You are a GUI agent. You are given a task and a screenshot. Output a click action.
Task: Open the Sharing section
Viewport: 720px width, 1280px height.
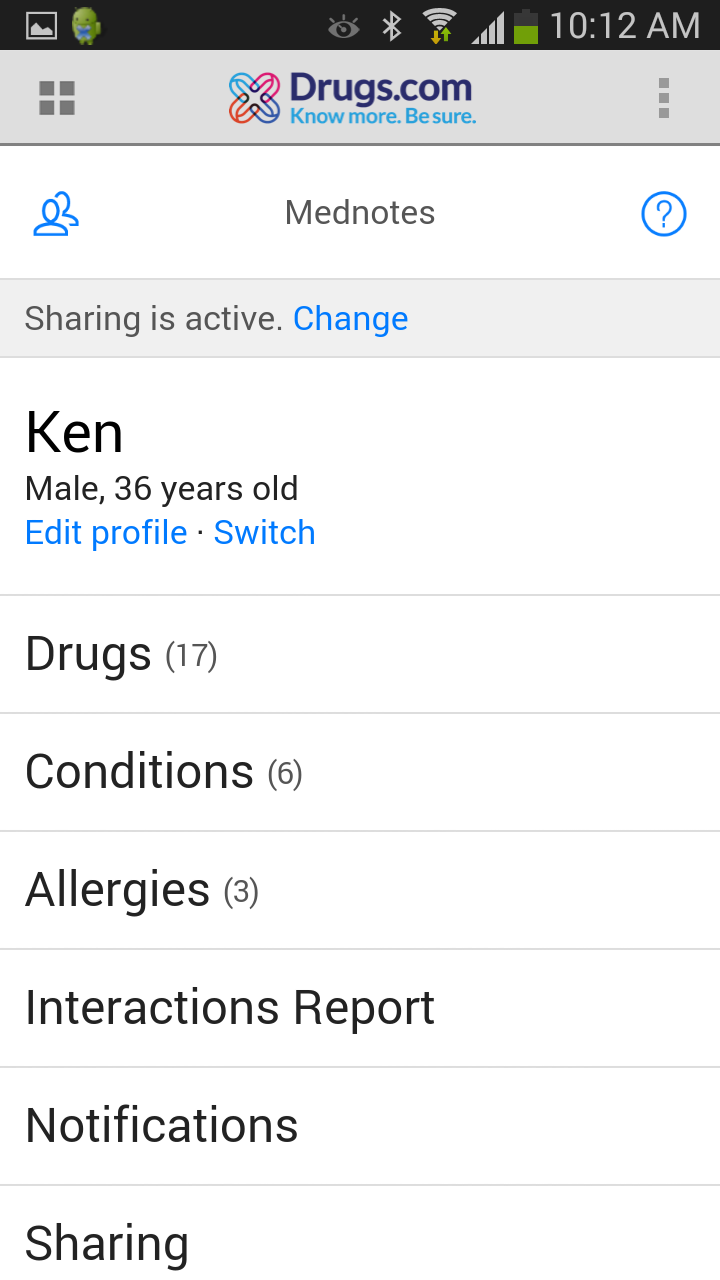pyautogui.click(x=107, y=1243)
